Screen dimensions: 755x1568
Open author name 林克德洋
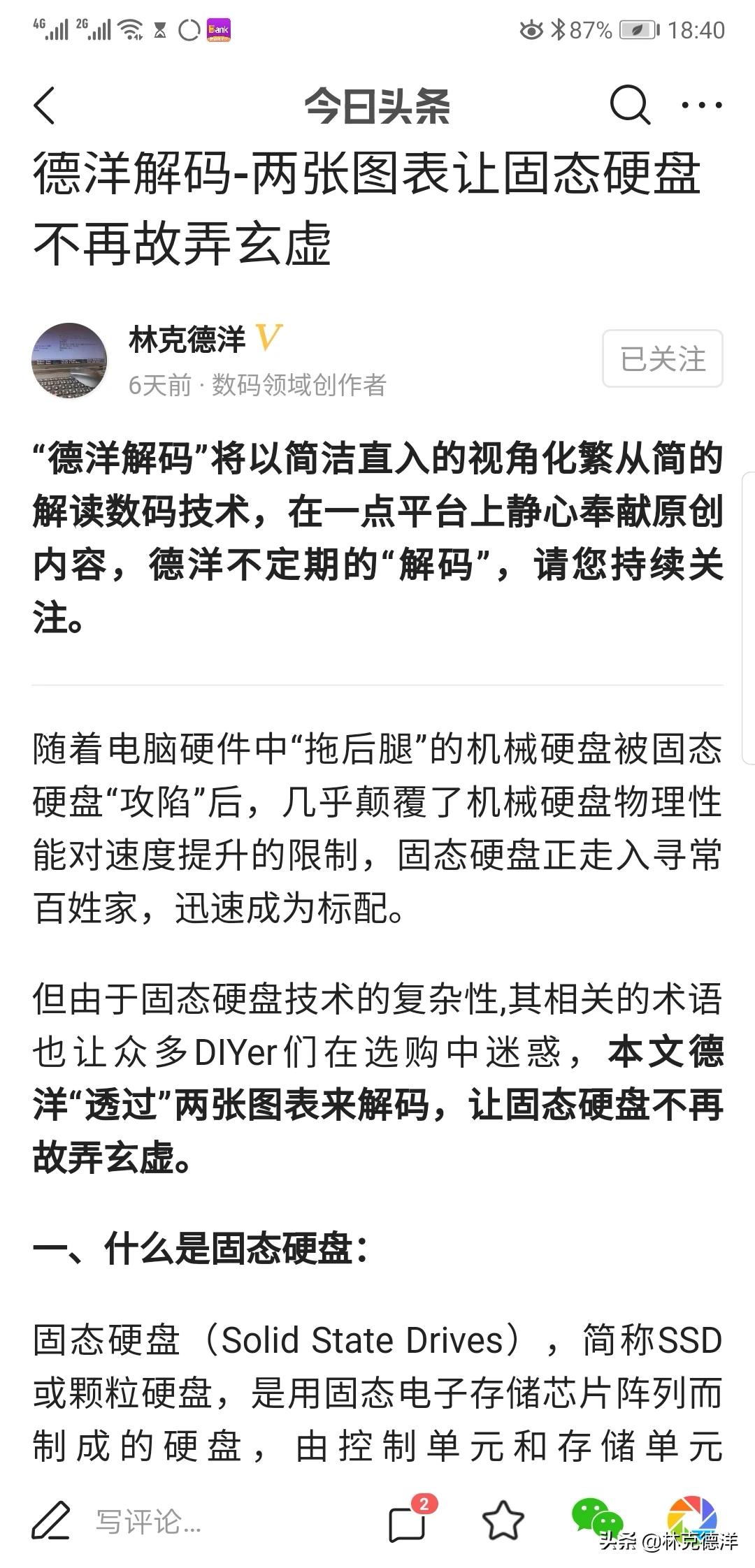click(187, 340)
